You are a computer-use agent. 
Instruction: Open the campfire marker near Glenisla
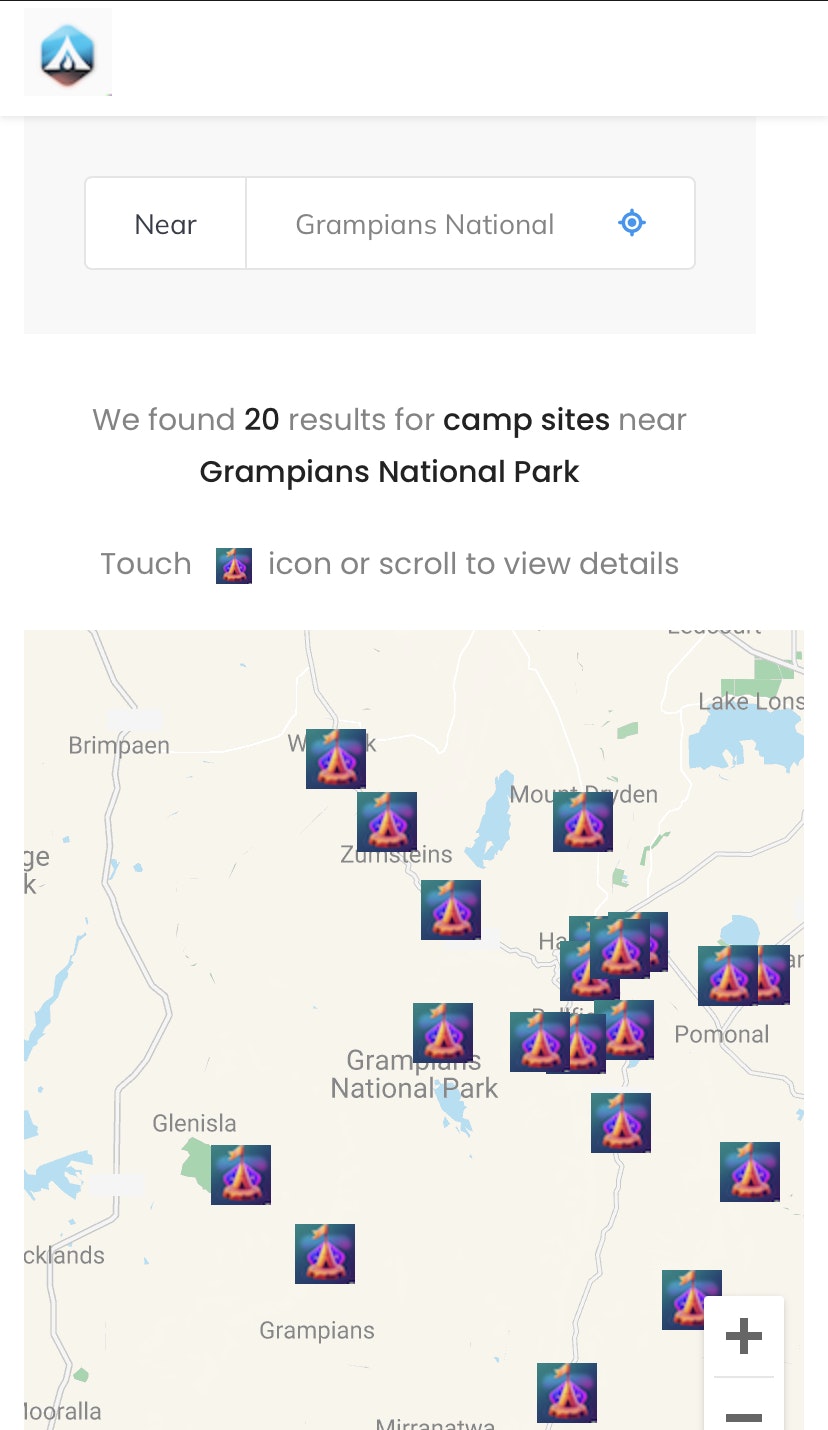tap(241, 1174)
